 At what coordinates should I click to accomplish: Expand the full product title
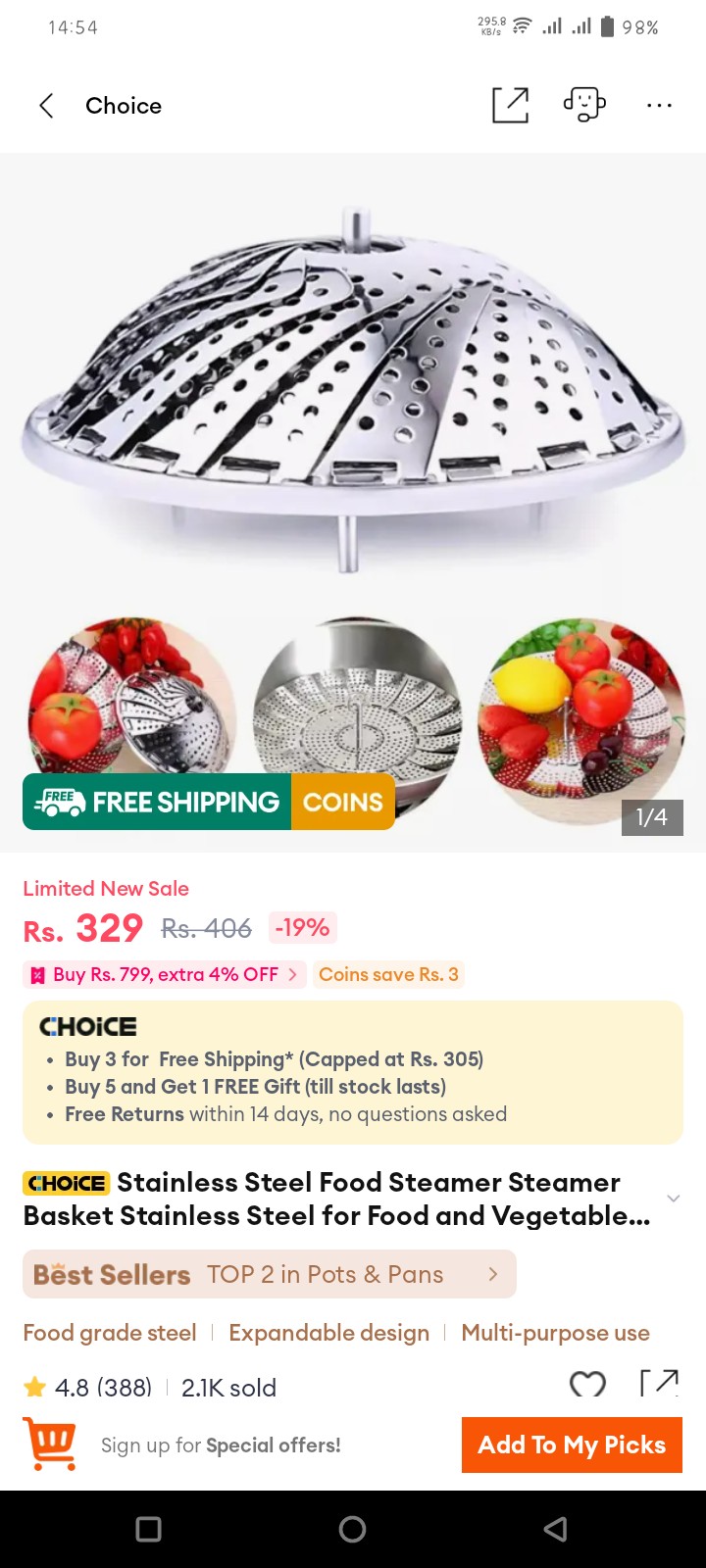click(x=673, y=1199)
